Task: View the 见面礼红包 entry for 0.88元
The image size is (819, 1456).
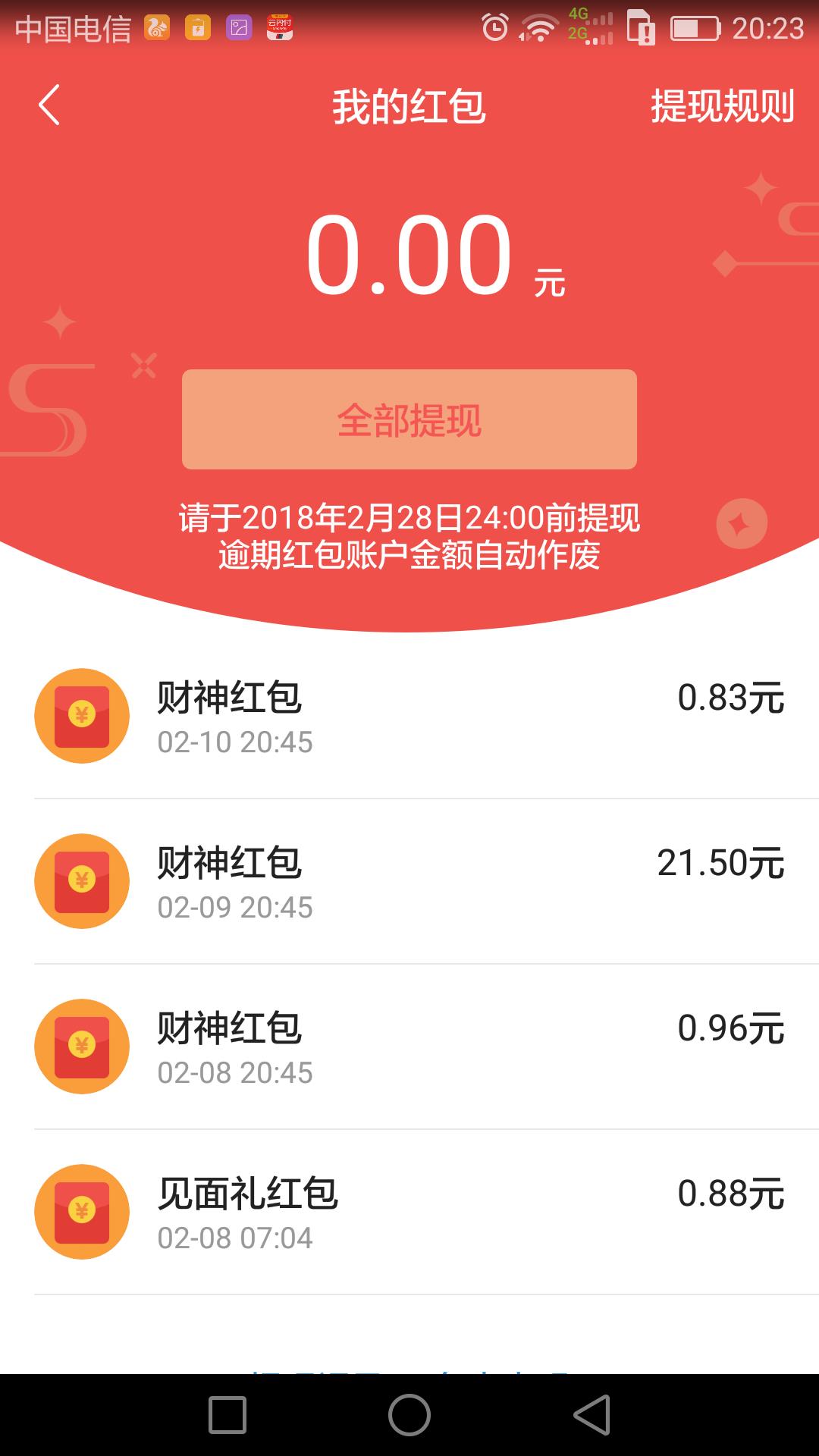Action: click(x=409, y=1212)
